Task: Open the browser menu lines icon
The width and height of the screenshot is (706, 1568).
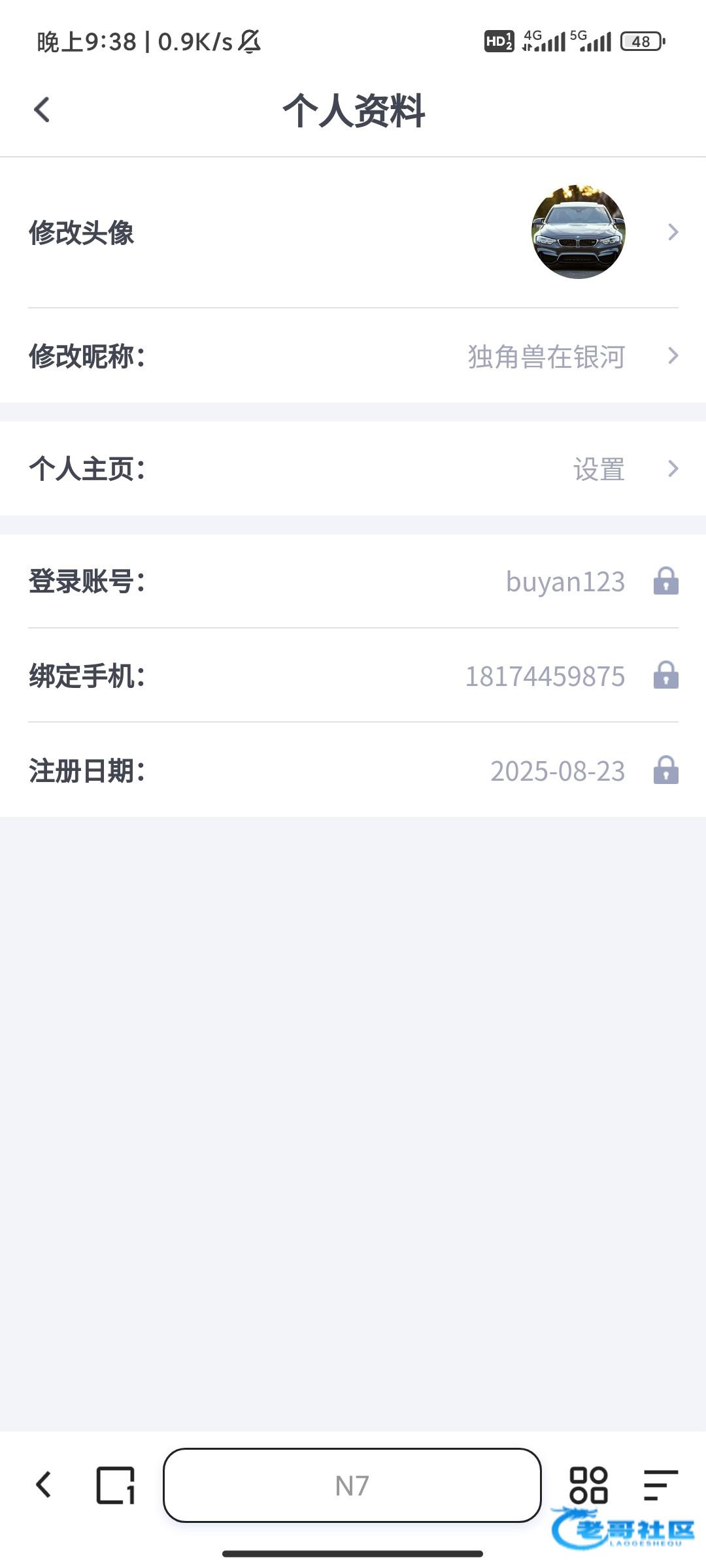Action: [660, 1485]
